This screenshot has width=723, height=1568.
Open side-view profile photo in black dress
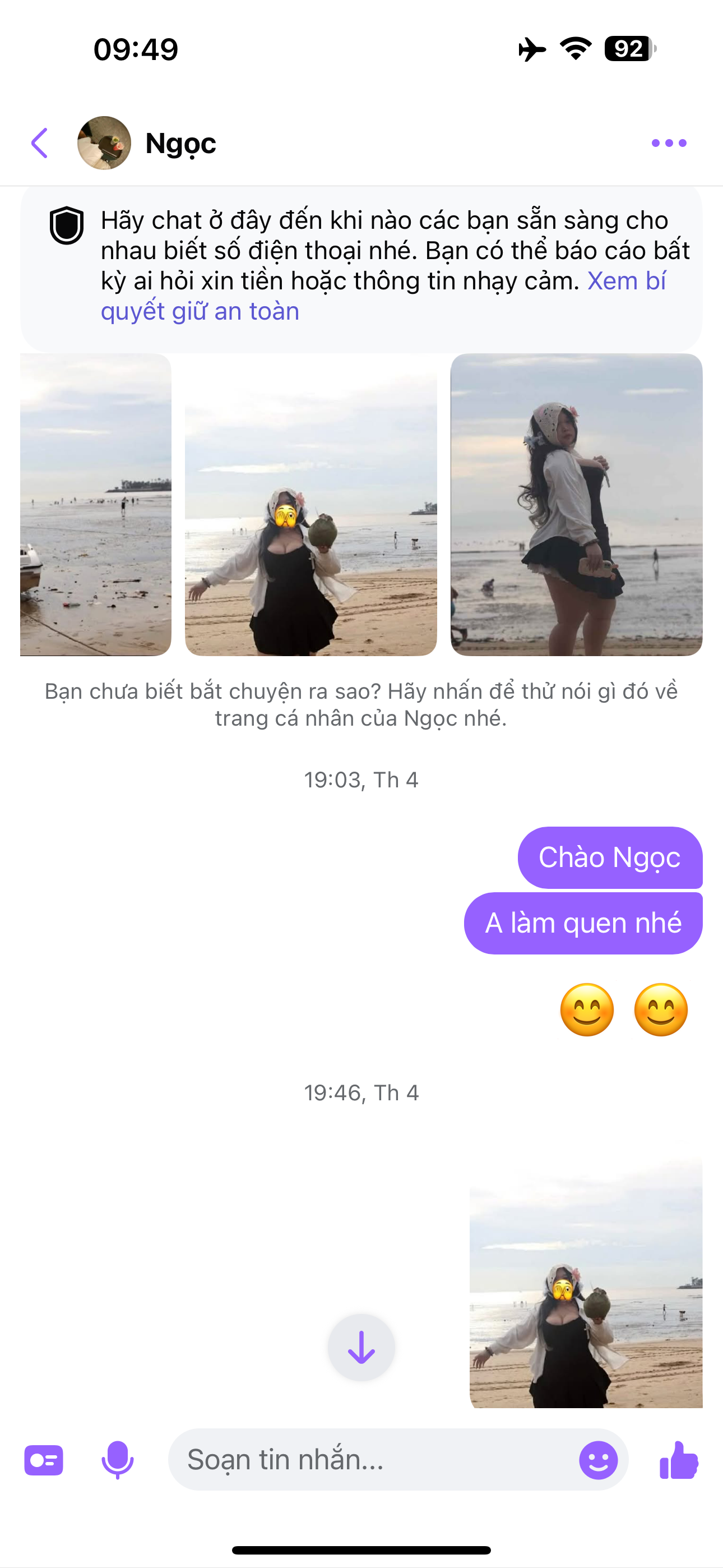[x=576, y=505]
